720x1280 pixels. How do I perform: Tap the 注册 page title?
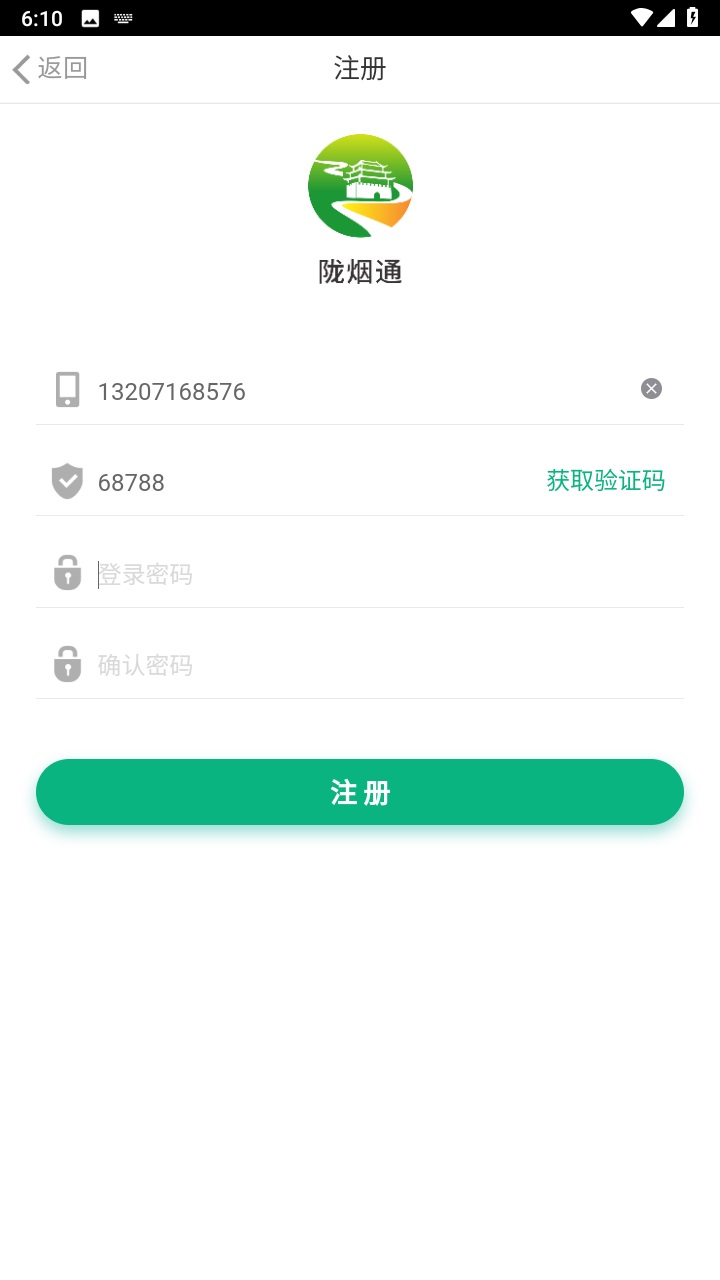pyautogui.click(x=359, y=69)
